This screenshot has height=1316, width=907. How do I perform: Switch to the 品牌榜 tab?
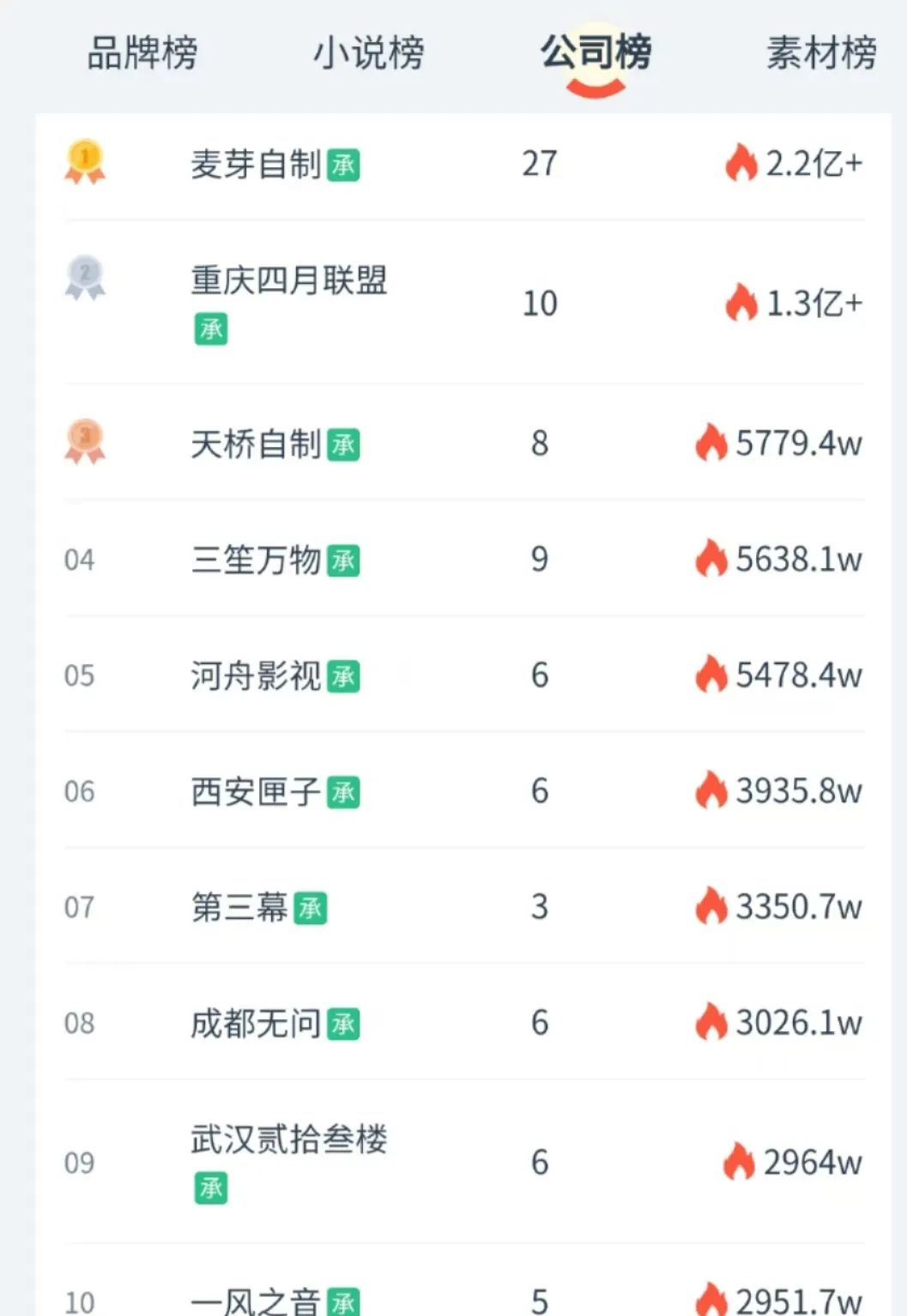tap(142, 53)
